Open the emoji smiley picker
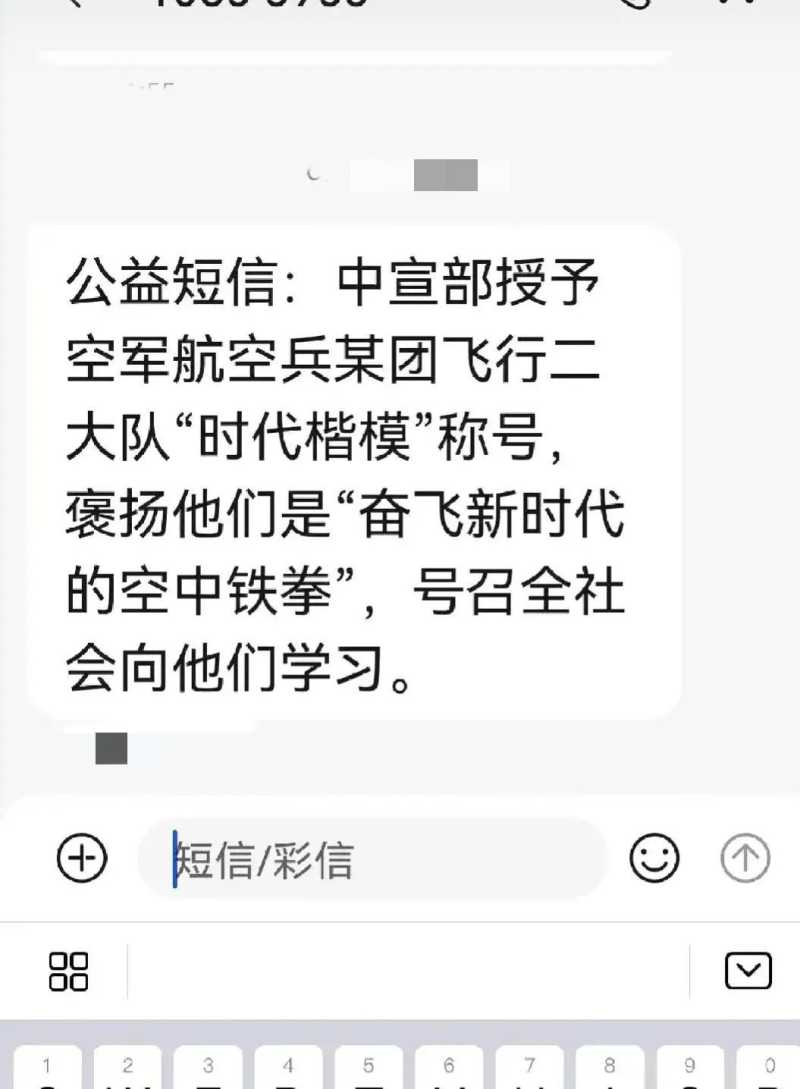This screenshot has width=800, height=1089. (x=654, y=858)
